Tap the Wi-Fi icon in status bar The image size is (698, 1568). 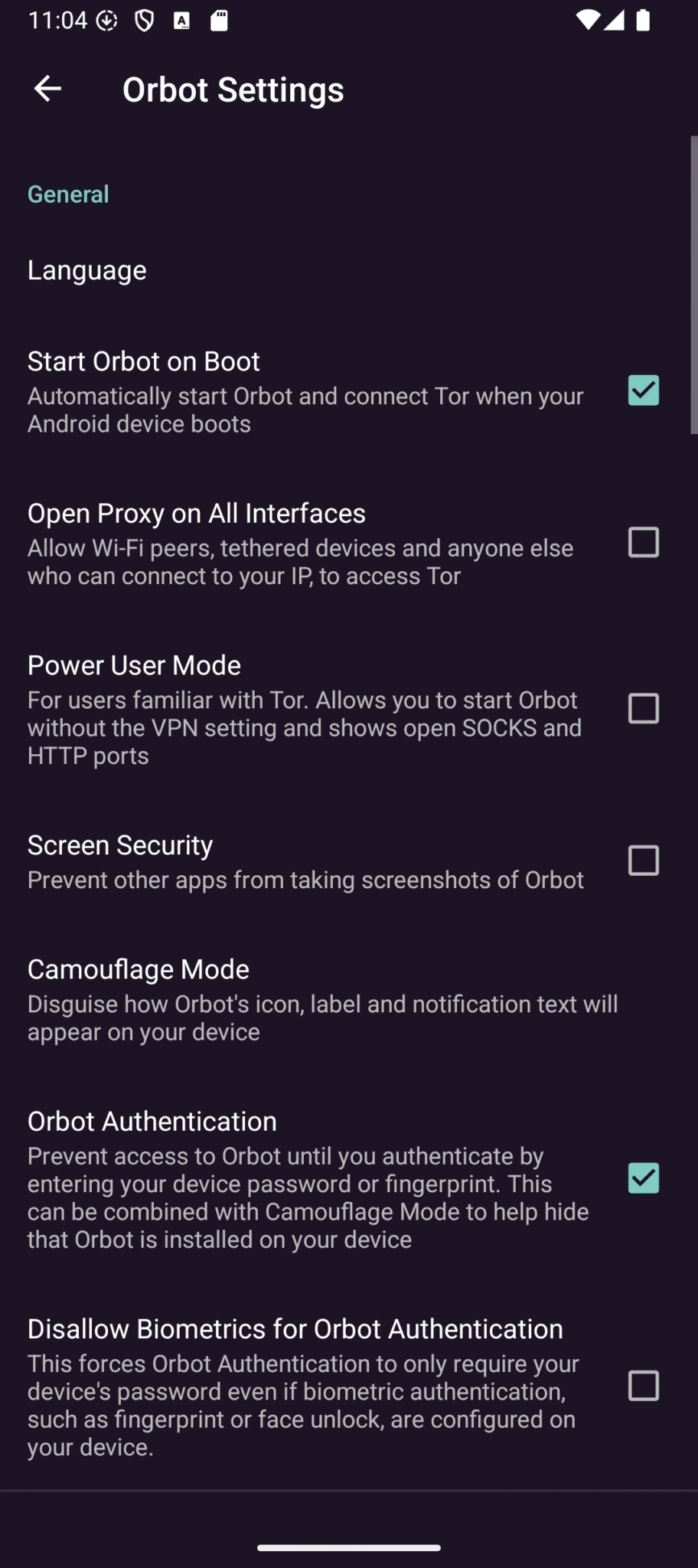pos(587,21)
